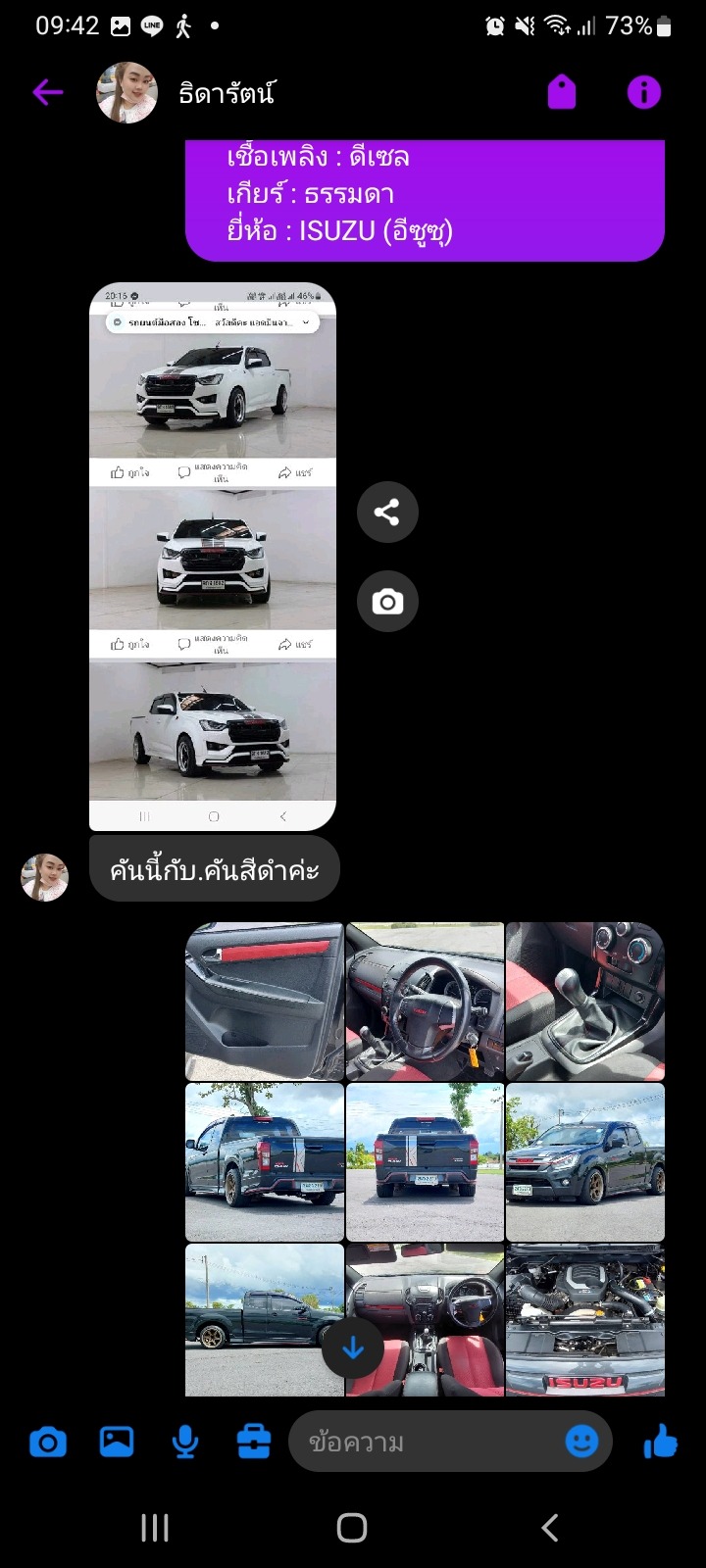Viewport: 706px width, 1568px height.
Task: Open the conversation info icon
Action: (x=643, y=92)
